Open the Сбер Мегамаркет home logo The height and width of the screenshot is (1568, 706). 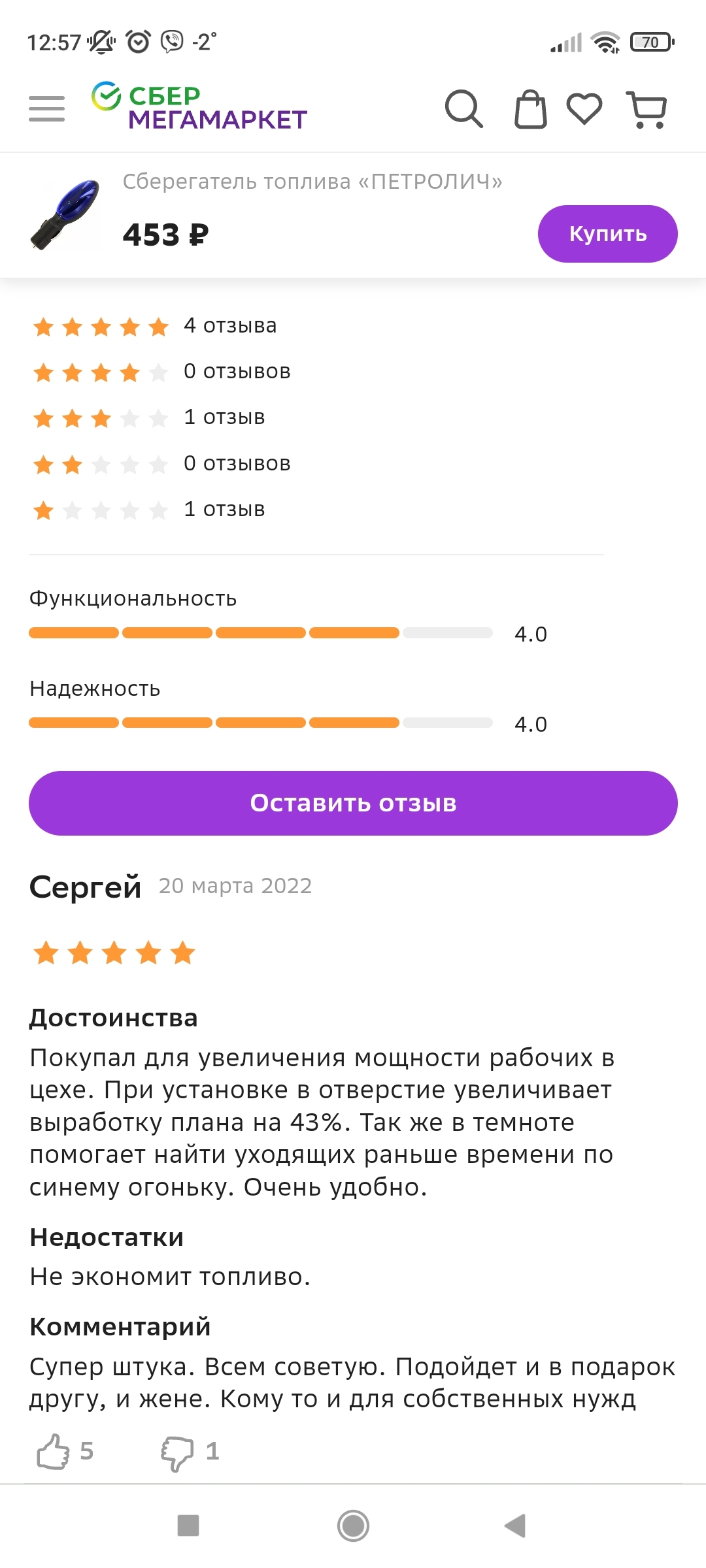(199, 107)
